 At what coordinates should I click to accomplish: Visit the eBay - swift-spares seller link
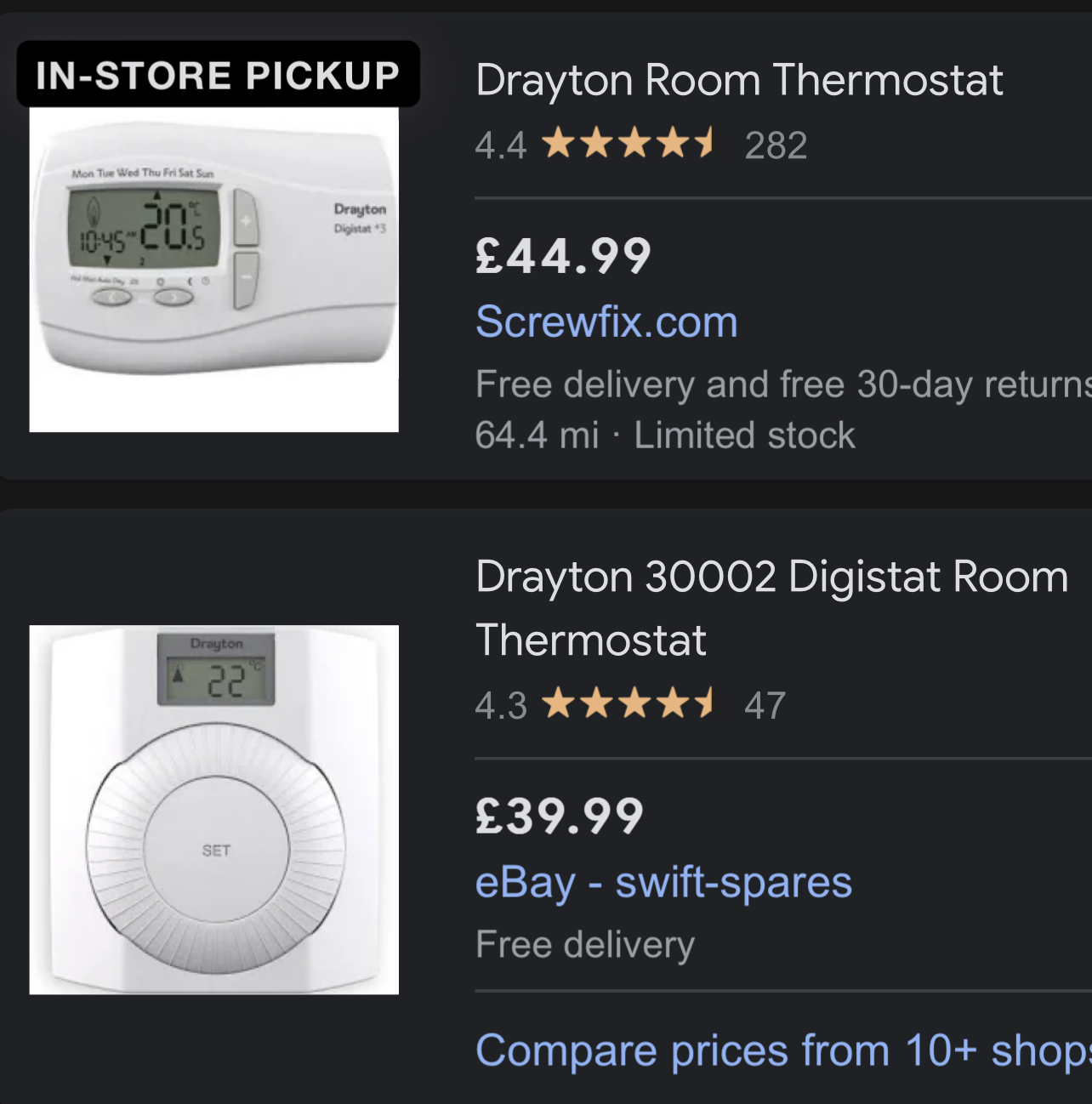click(663, 882)
